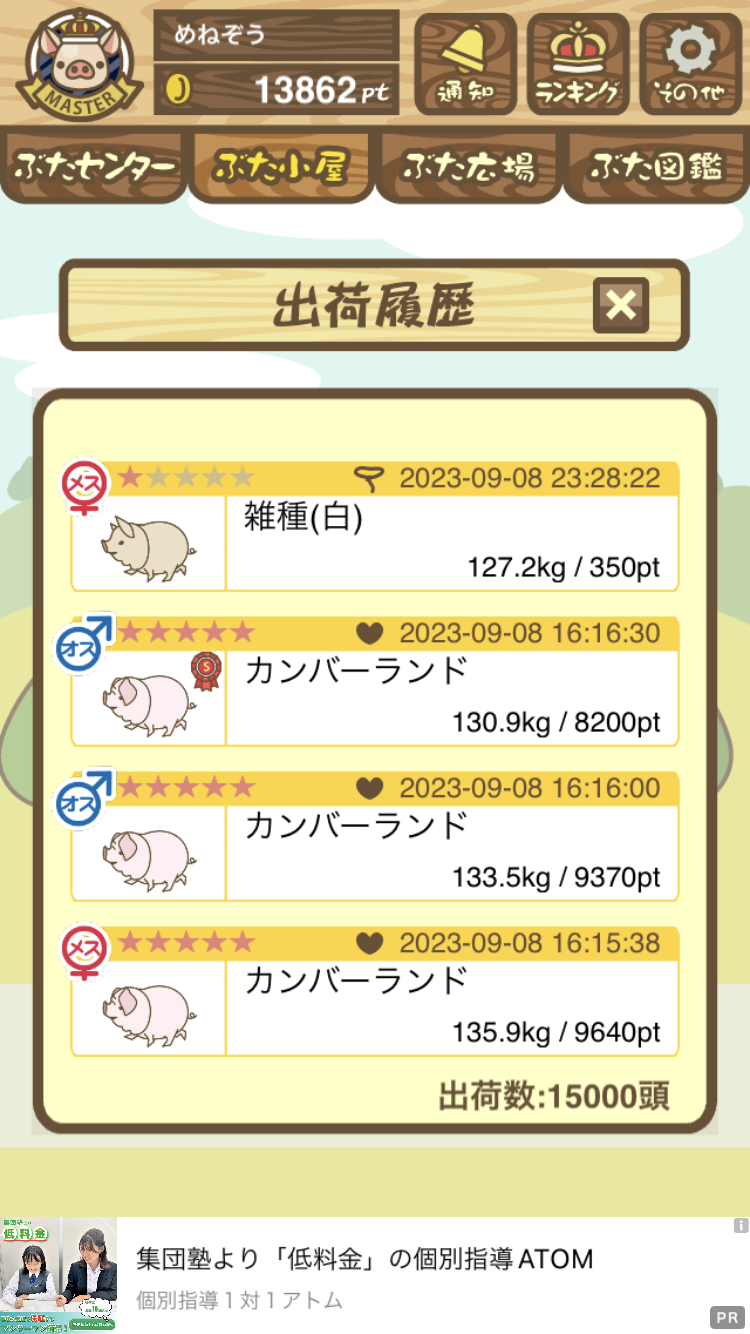750x1334 pixels.
Task: Switch to the ぶた図鑑 tab
Action: (x=655, y=166)
